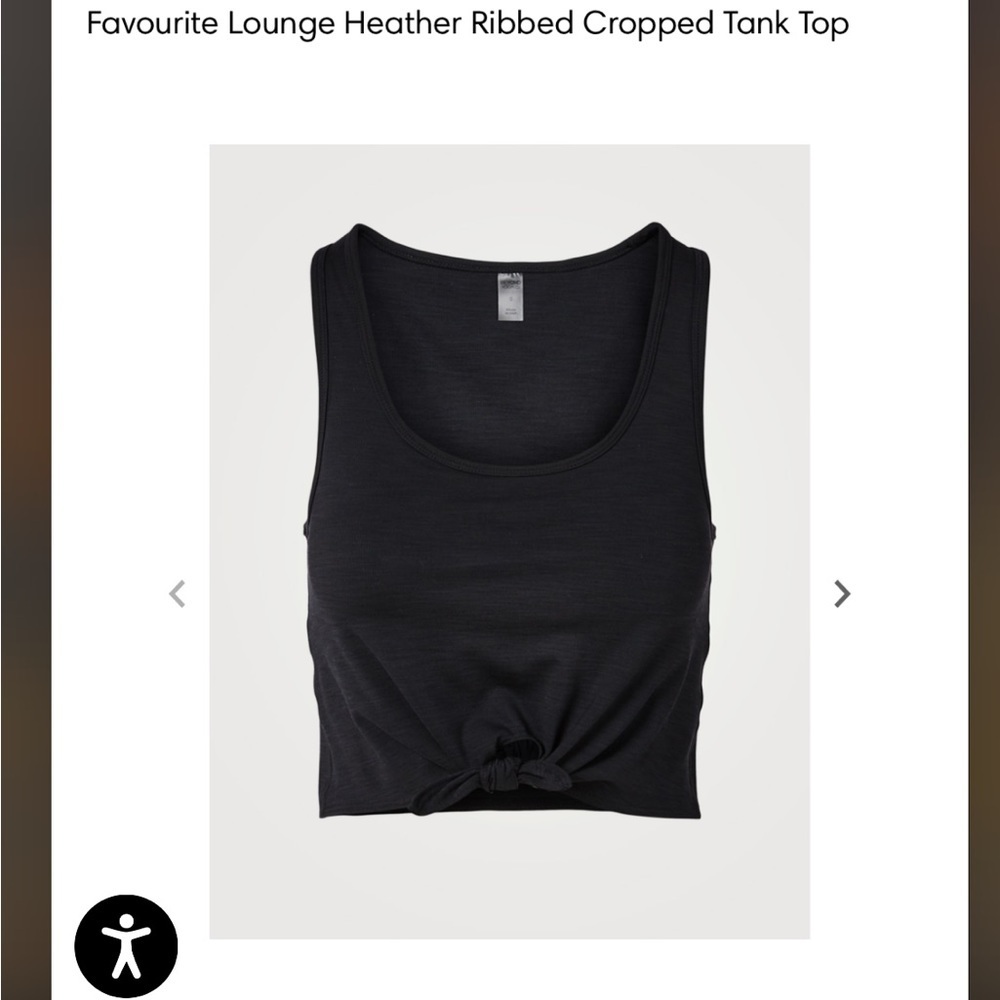Open the tank top product photo
This screenshot has width=1000, height=1000.
[510, 541]
